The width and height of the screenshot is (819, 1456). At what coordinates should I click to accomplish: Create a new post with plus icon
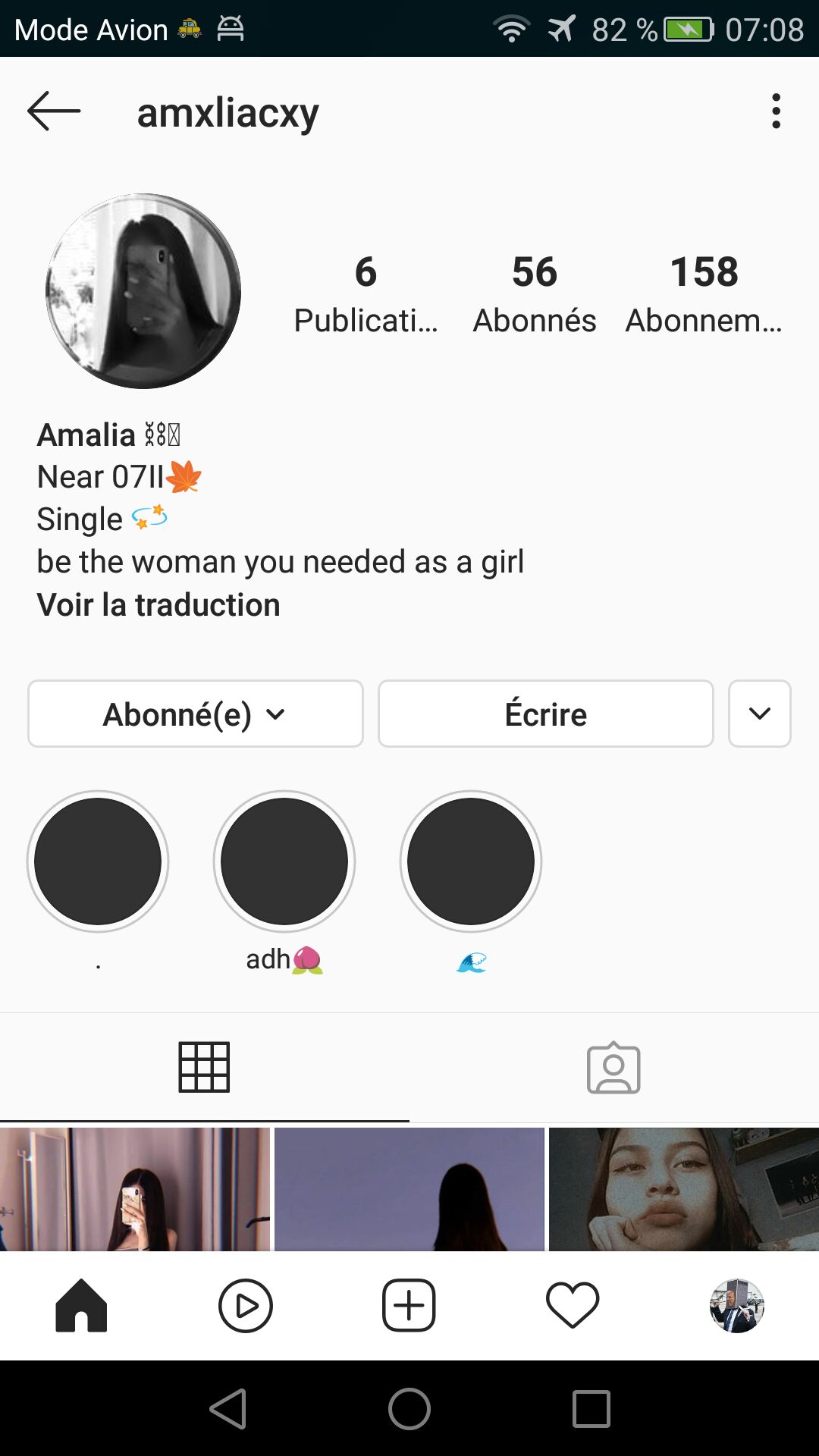point(409,1306)
